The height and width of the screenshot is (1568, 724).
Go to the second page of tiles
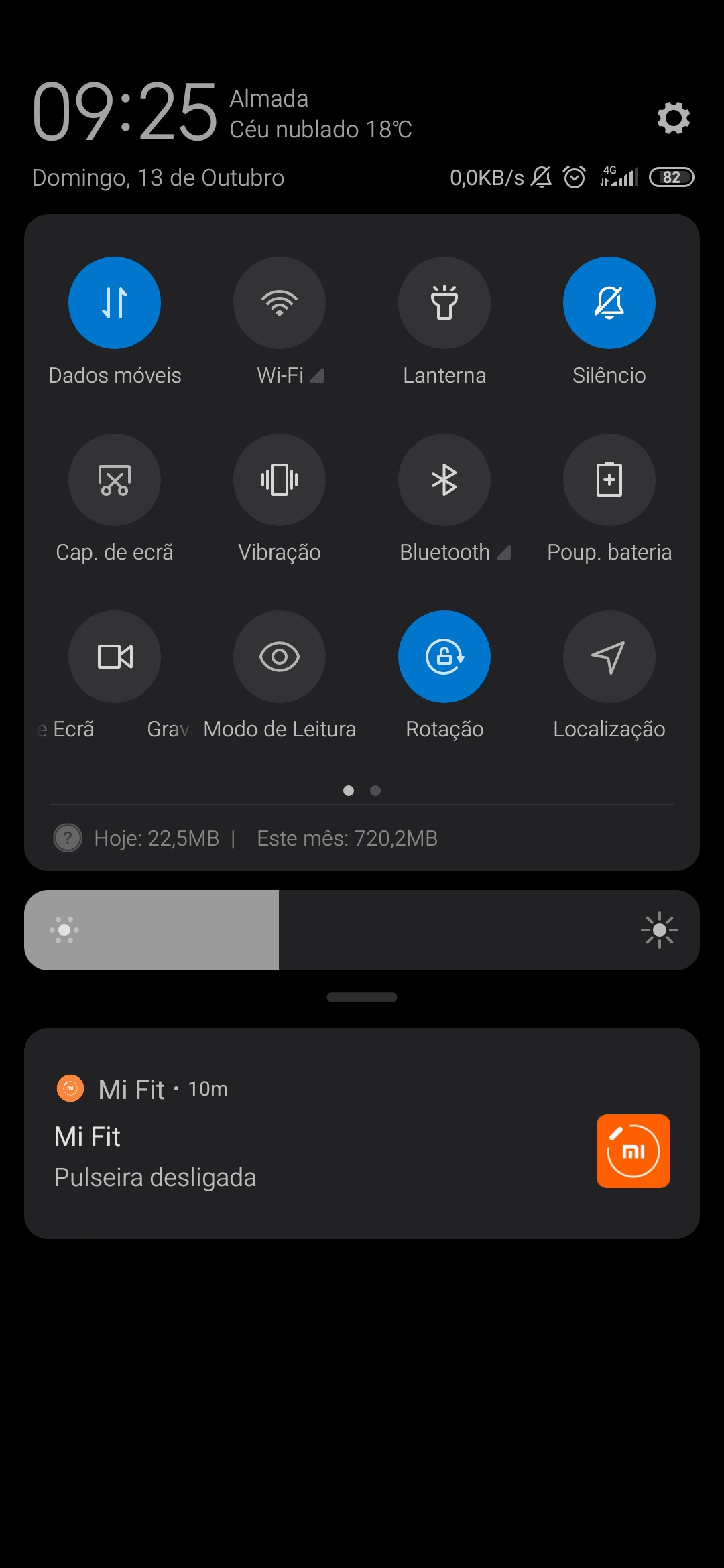click(375, 791)
